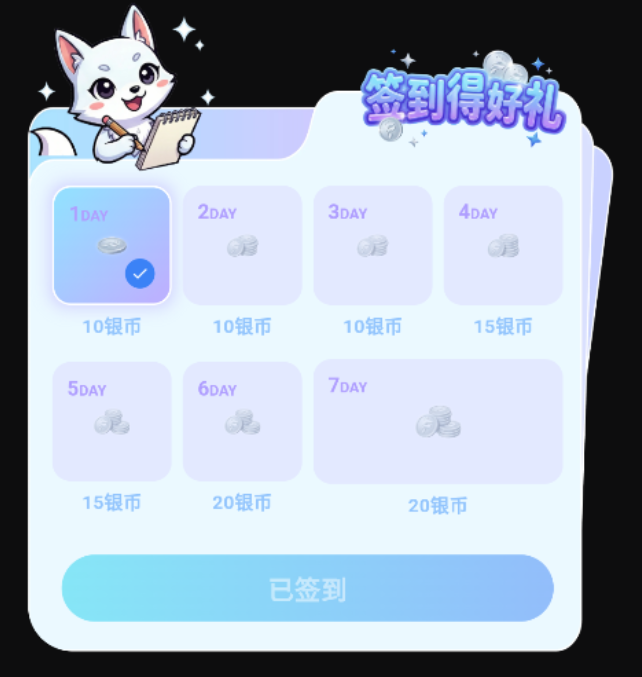
Task: Tap the 已签到 check-in button
Action: point(307,589)
